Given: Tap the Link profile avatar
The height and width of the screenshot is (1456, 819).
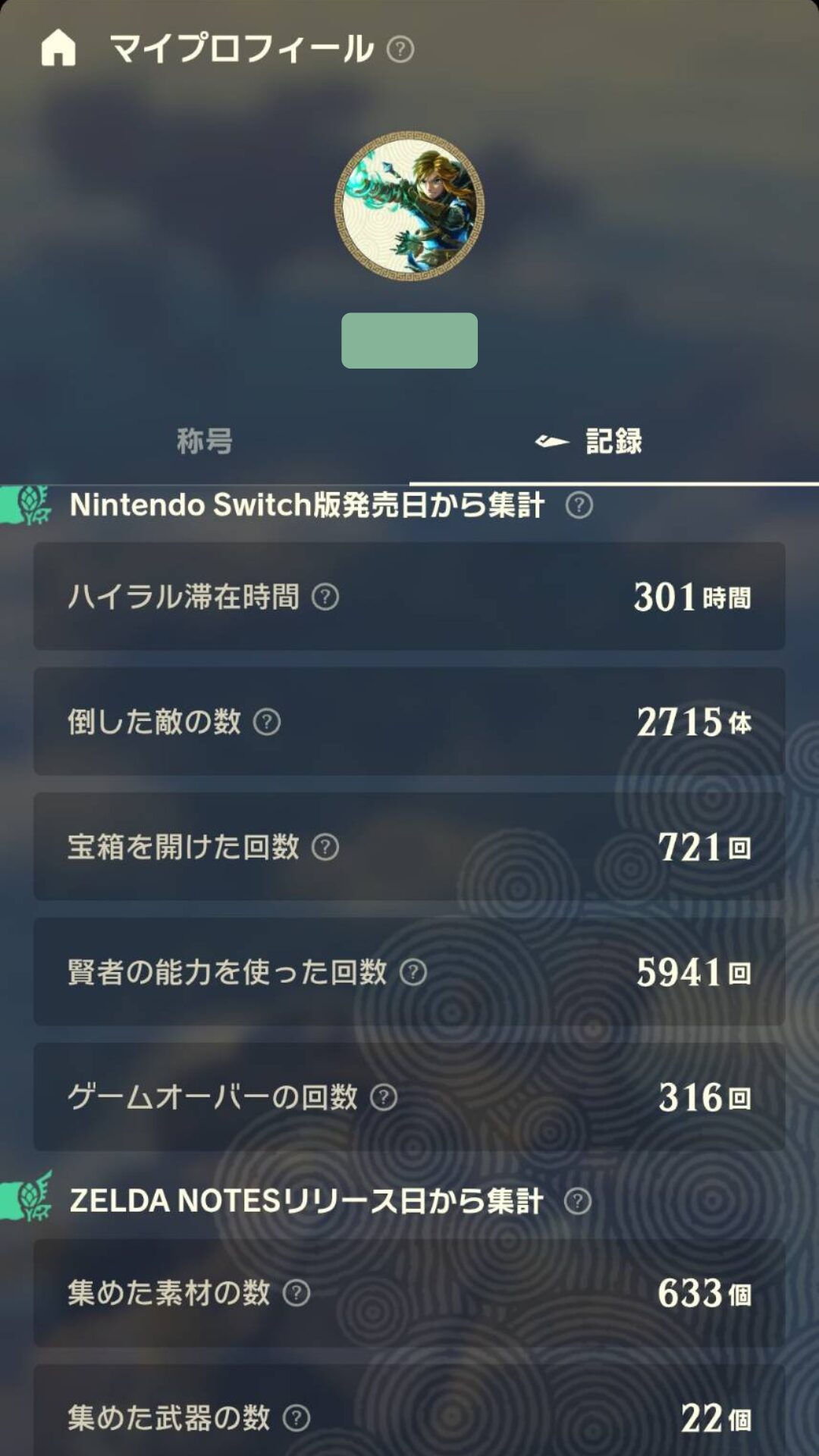Looking at the screenshot, I should pos(409,206).
